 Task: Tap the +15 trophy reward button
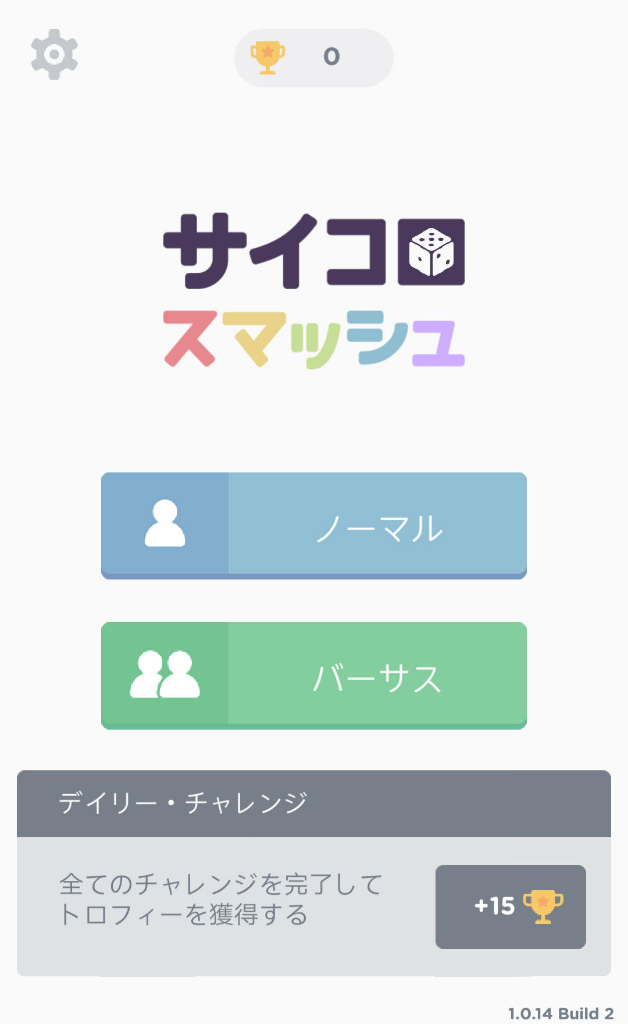(510, 906)
